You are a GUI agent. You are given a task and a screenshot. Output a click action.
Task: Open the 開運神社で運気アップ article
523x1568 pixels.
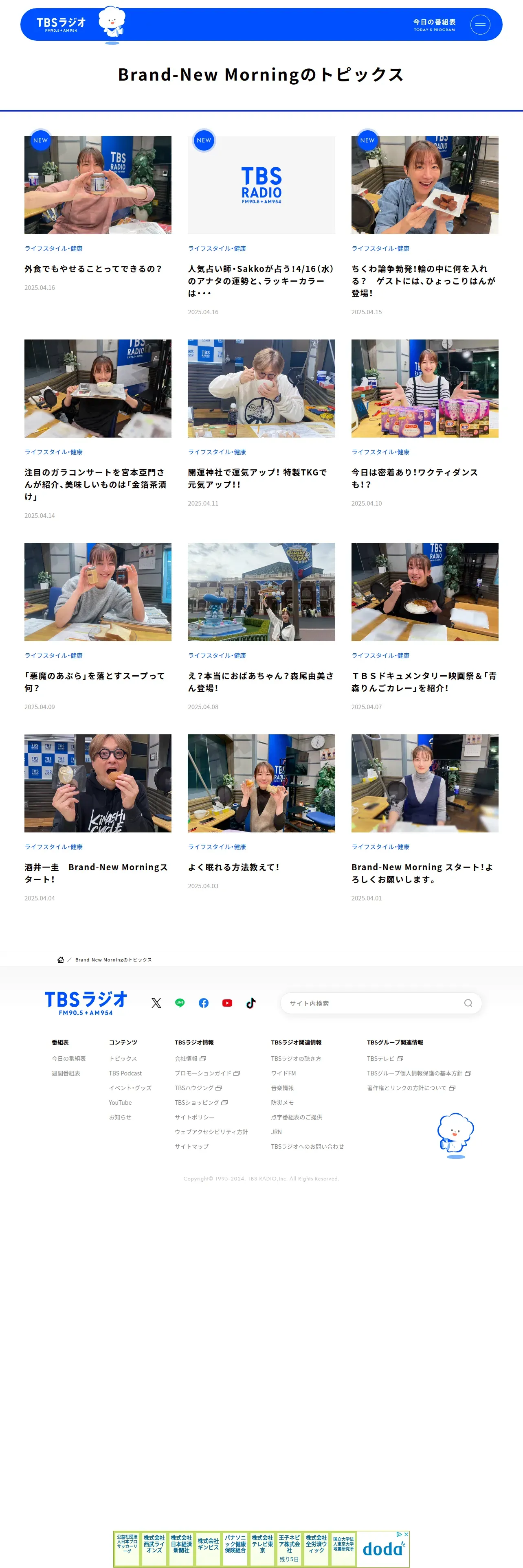[x=257, y=478]
